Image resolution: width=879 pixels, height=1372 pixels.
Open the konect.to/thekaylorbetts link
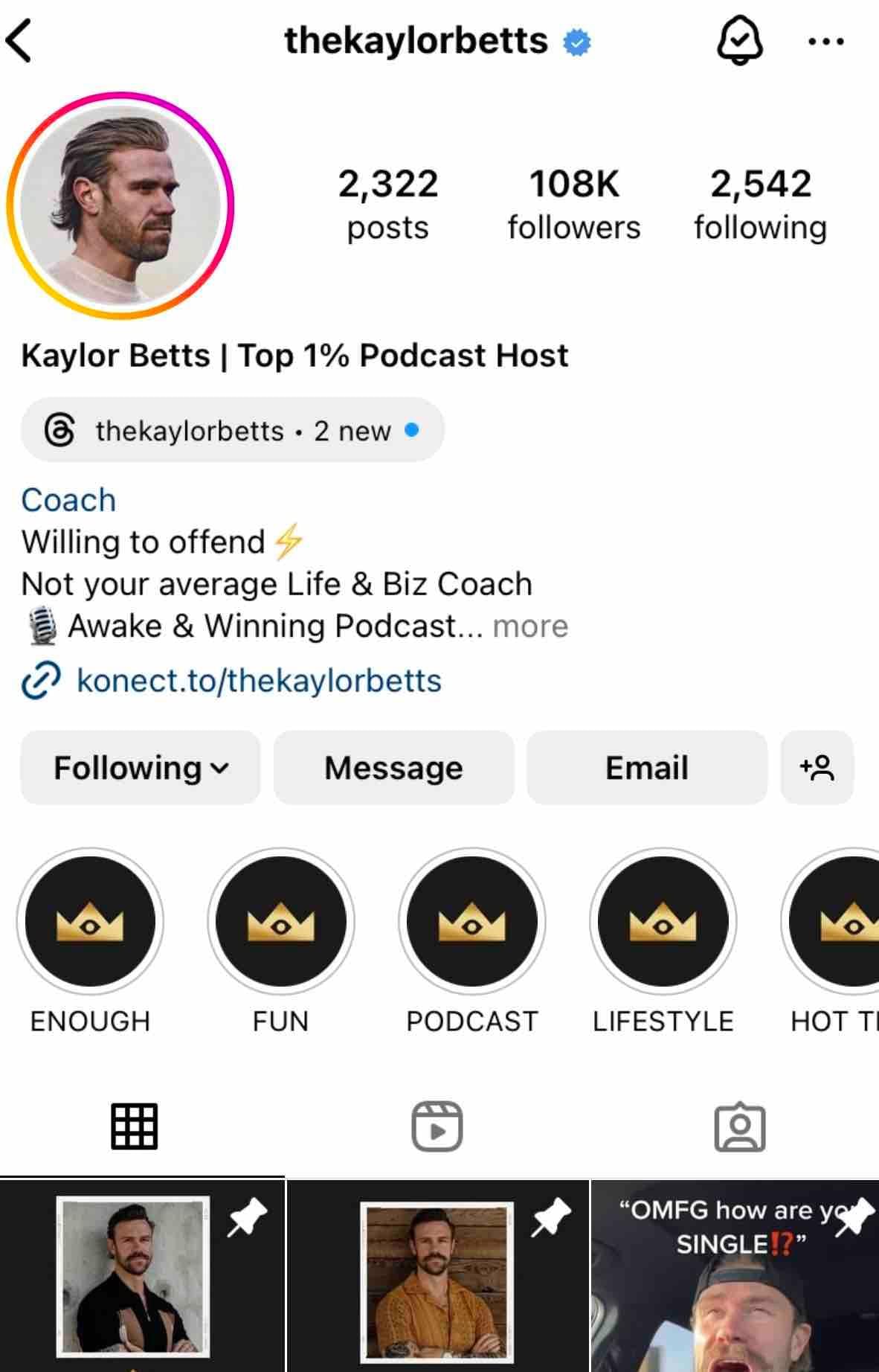pos(259,681)
